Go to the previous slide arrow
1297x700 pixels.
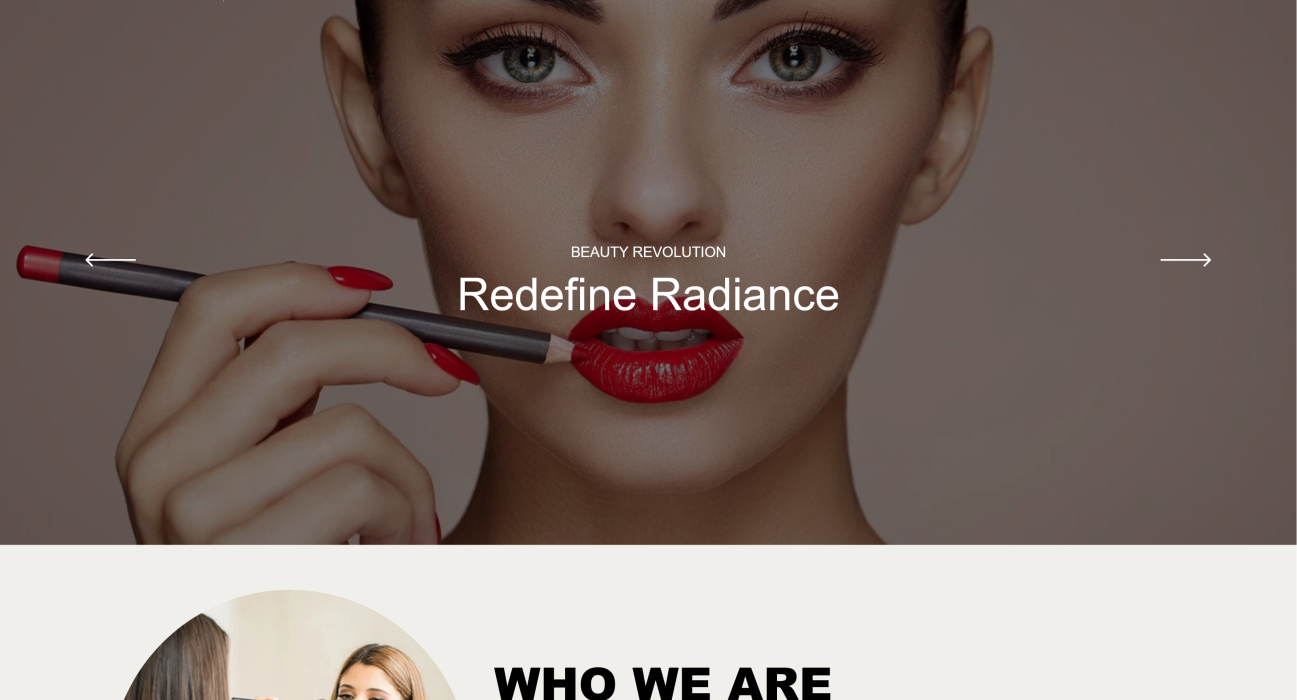coord(110,260)
